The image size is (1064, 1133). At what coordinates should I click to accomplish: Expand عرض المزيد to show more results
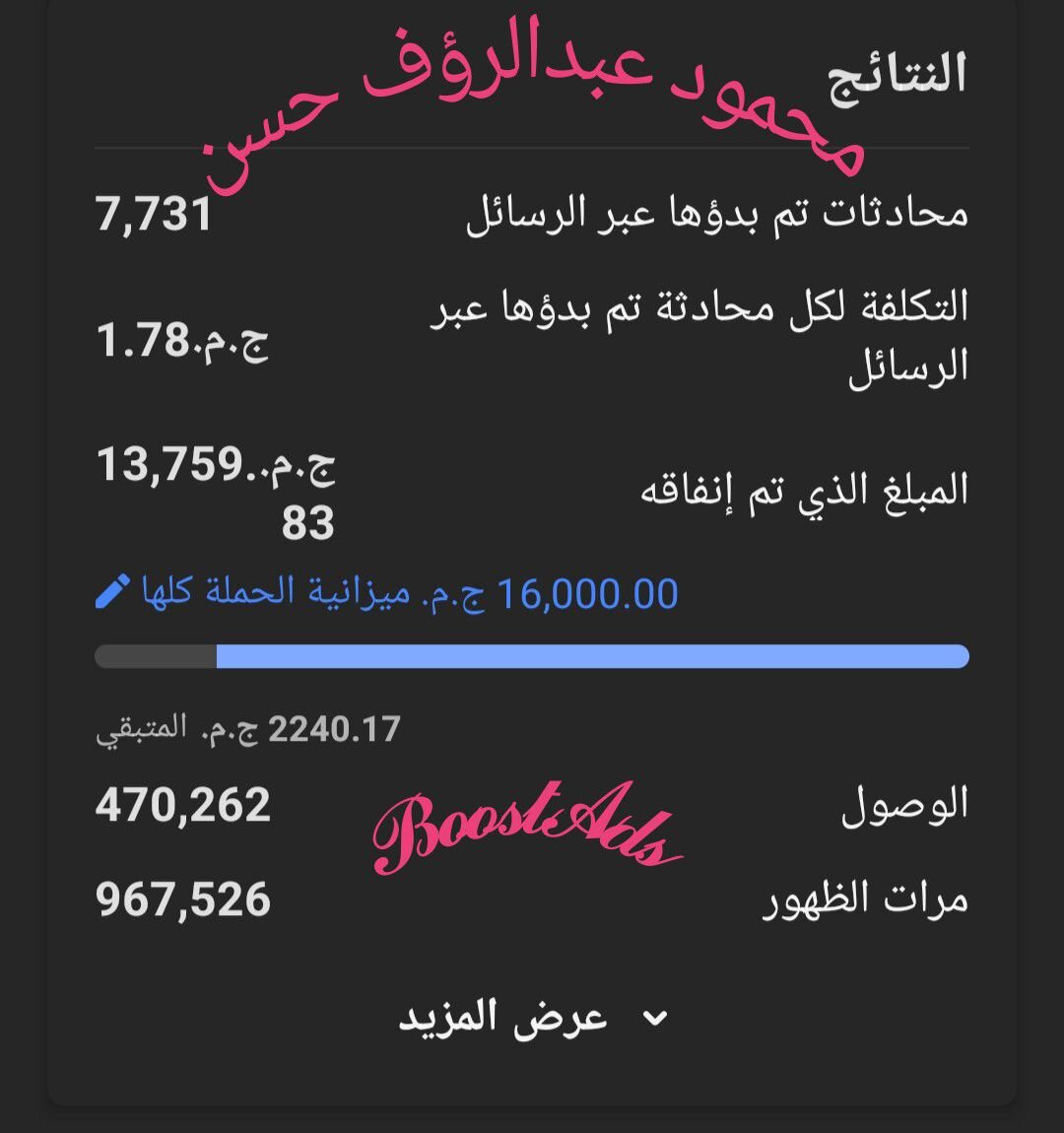tap(533, 1018)
